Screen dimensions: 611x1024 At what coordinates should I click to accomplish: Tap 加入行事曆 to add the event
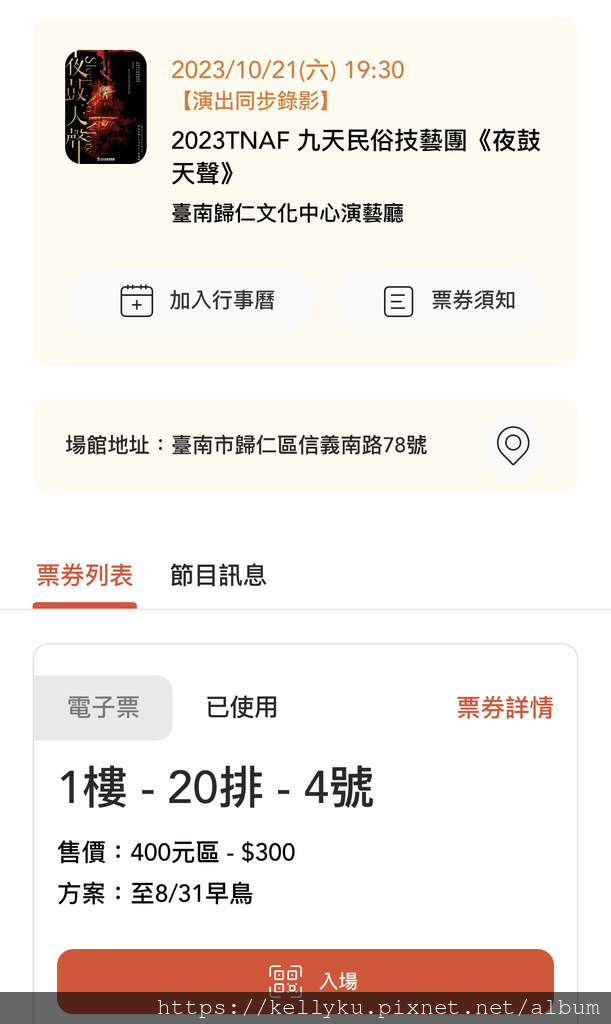190,300
